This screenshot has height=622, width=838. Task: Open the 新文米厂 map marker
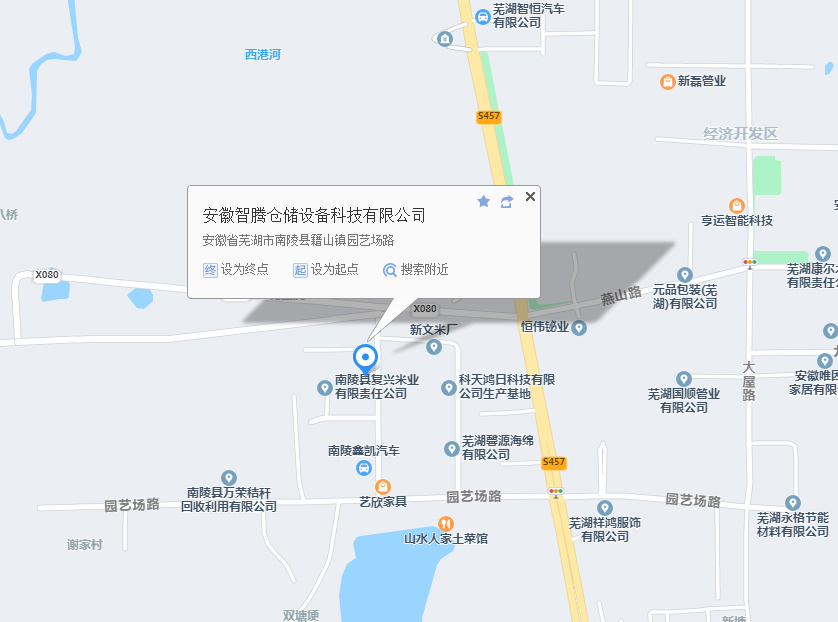click(434, 347)
